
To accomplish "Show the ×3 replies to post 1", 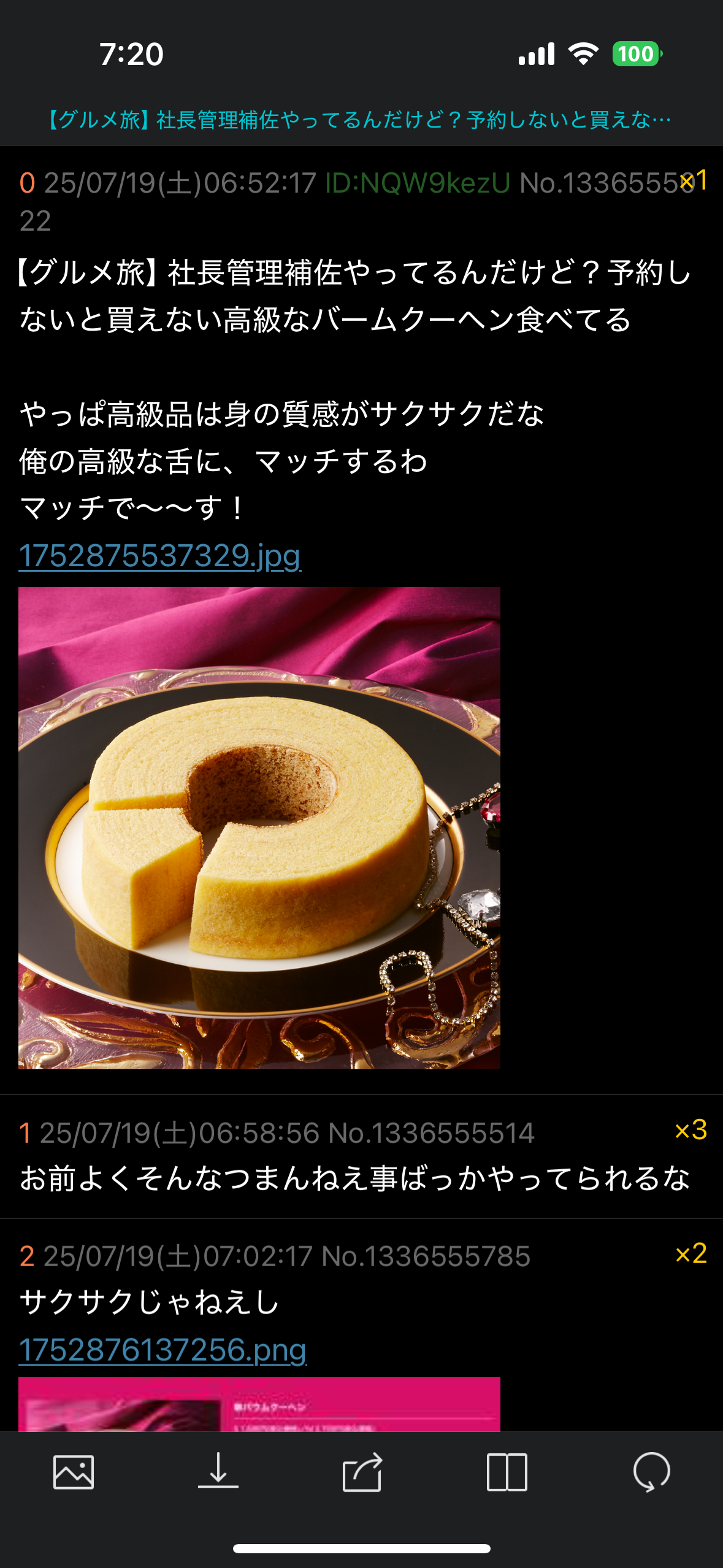I will (x=690, y=1130).
